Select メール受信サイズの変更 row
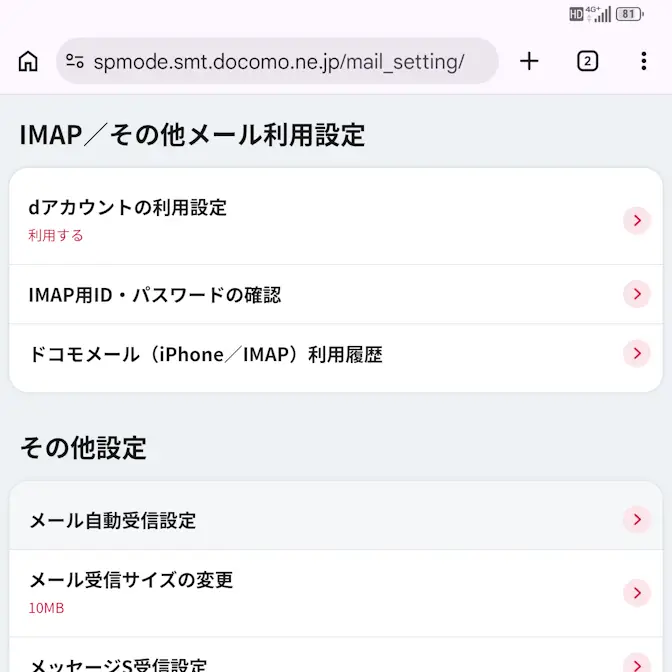Viewport: 672px width, 672px height. point(335,592)
